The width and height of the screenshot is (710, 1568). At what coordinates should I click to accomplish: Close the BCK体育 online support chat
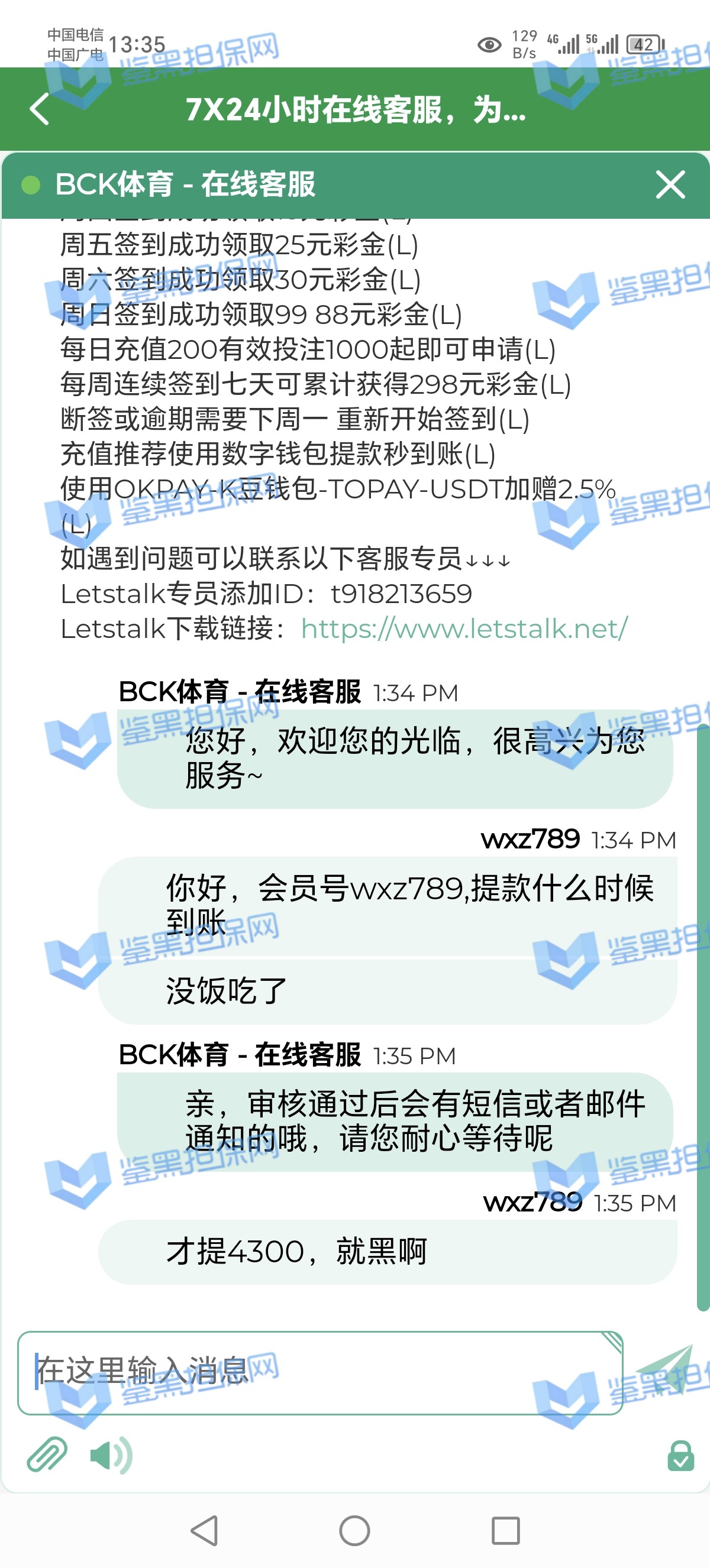(670, 184)
